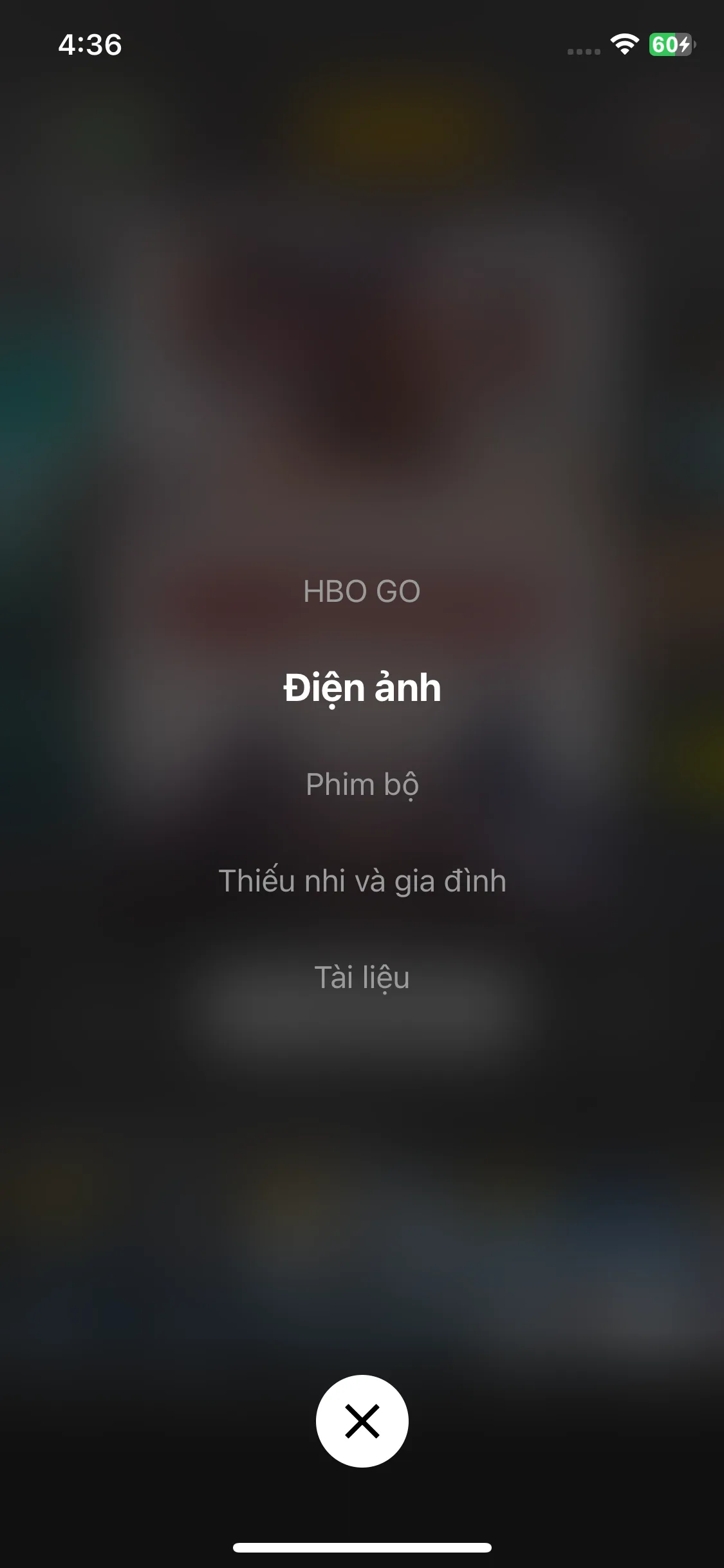Select Thiếu nhi và gia đình
The image size is (724, 1568).
362,881
